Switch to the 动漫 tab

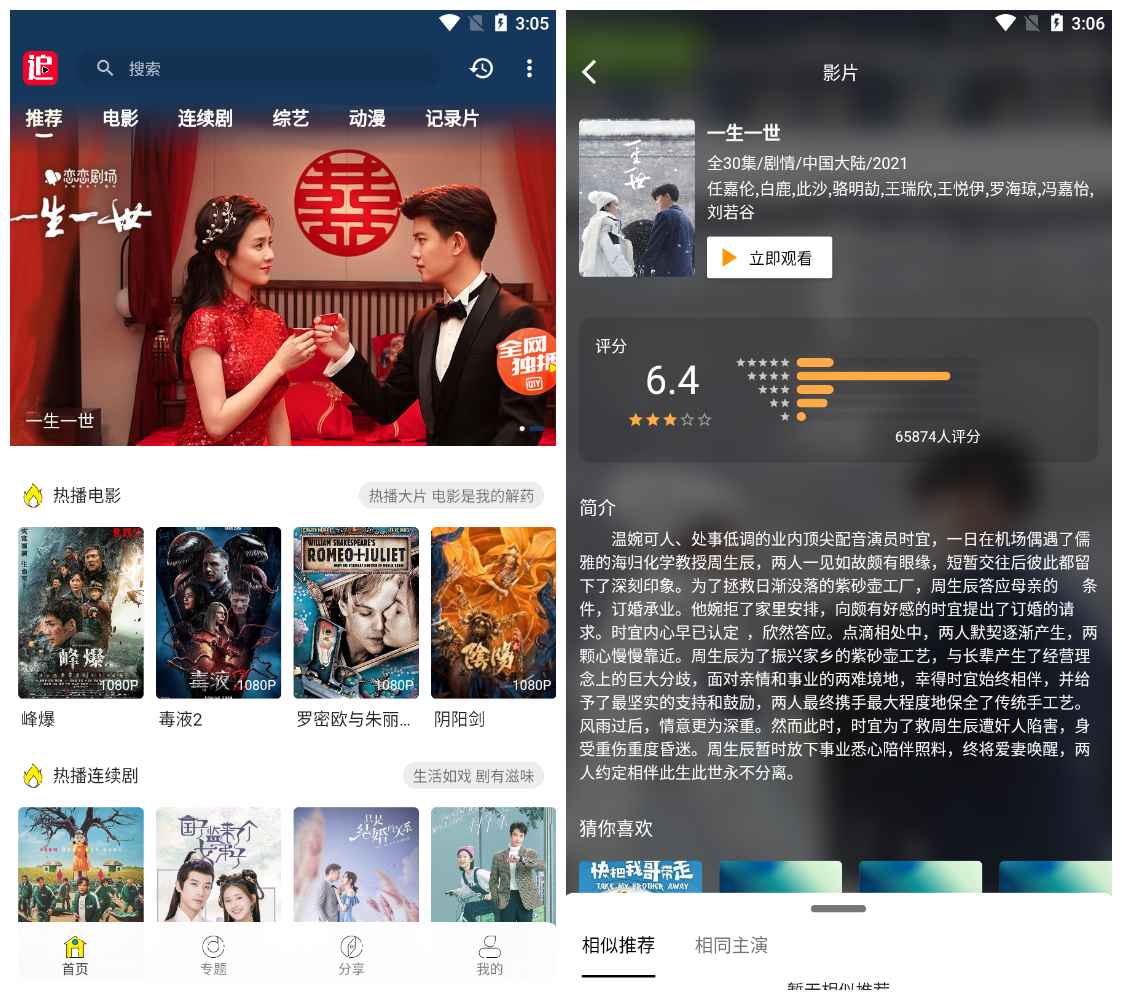(367, 118)
